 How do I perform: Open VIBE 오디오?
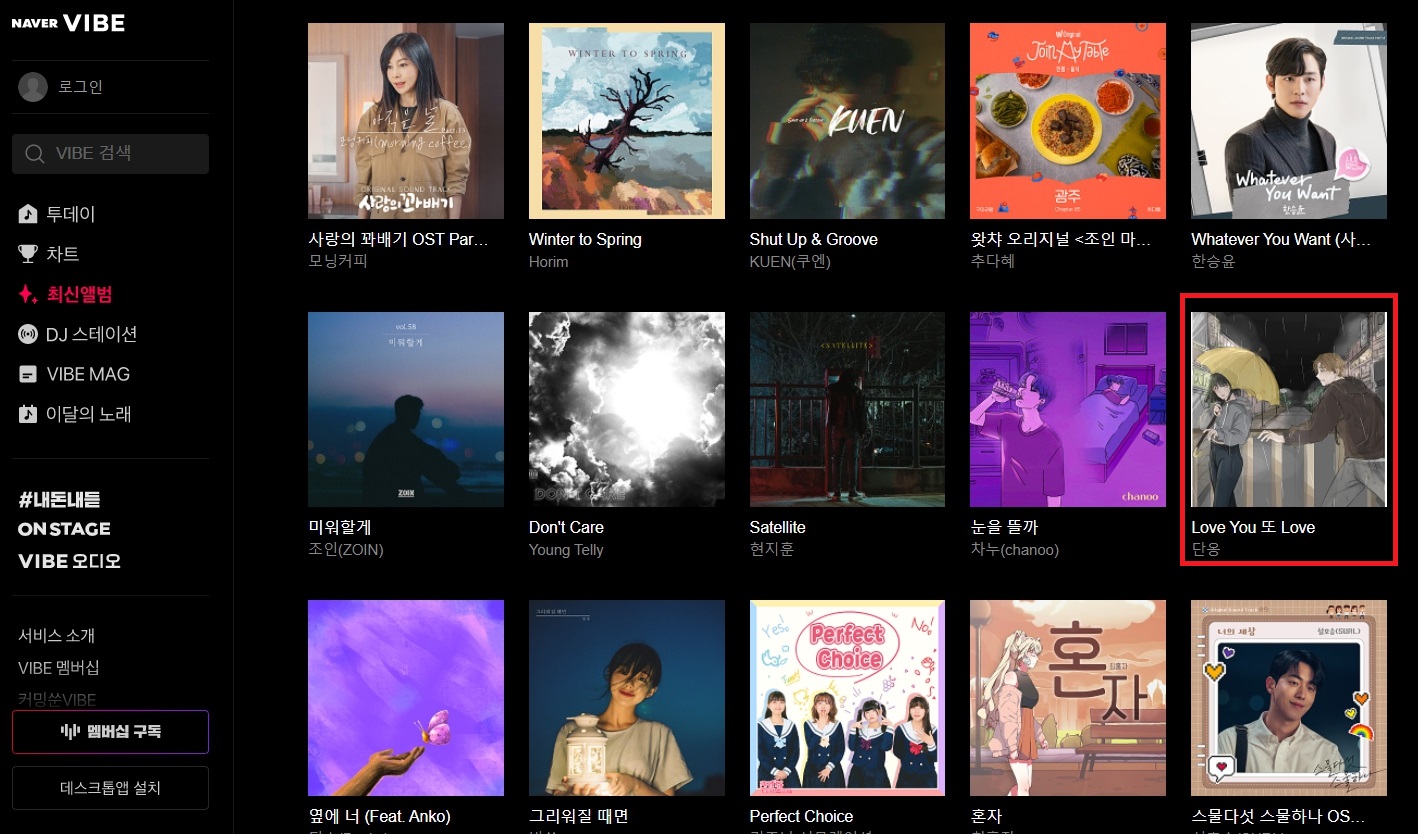pyautogui.click(x=69, y=561)
